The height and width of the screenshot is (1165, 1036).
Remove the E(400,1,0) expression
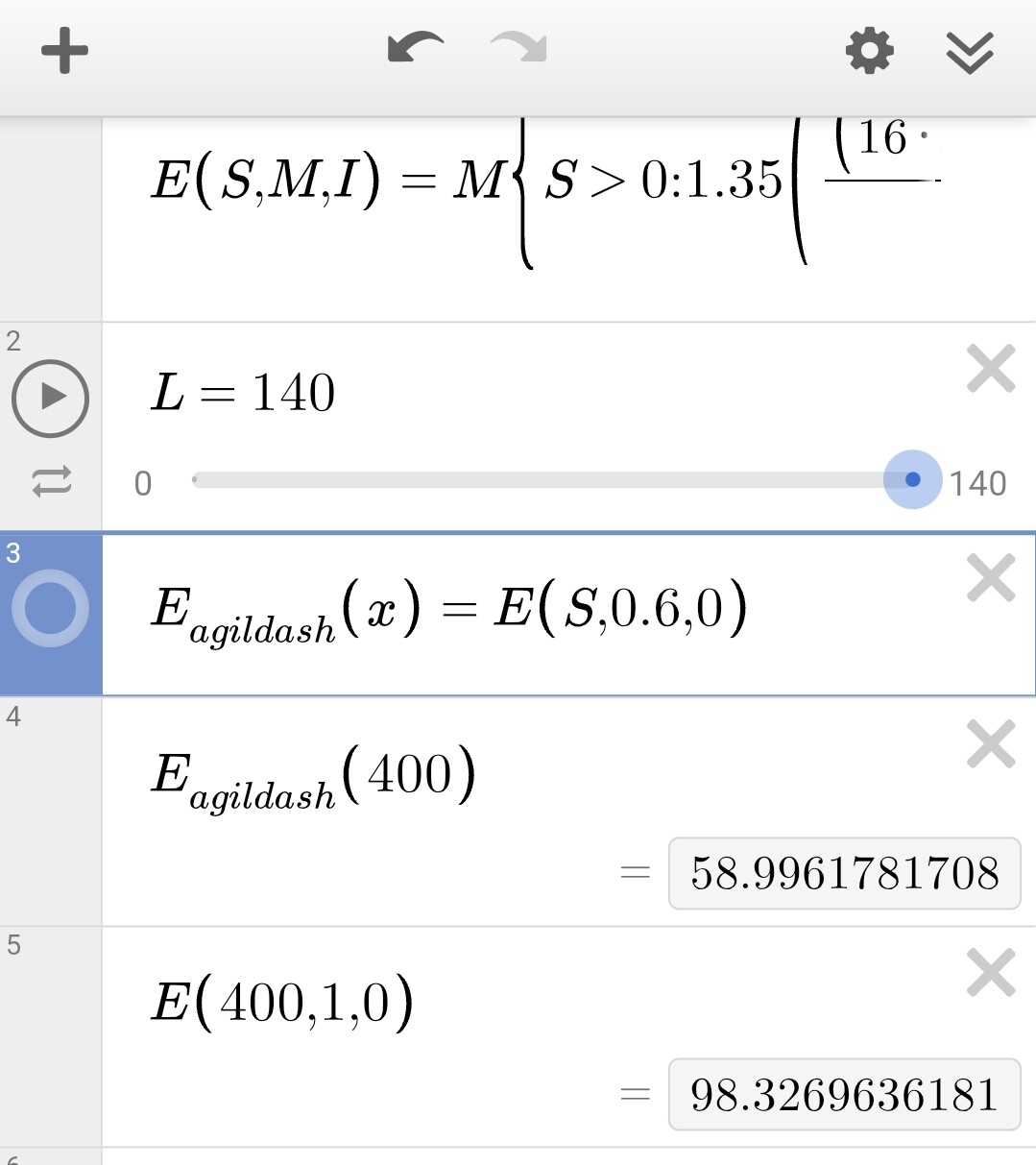[991, 974]
